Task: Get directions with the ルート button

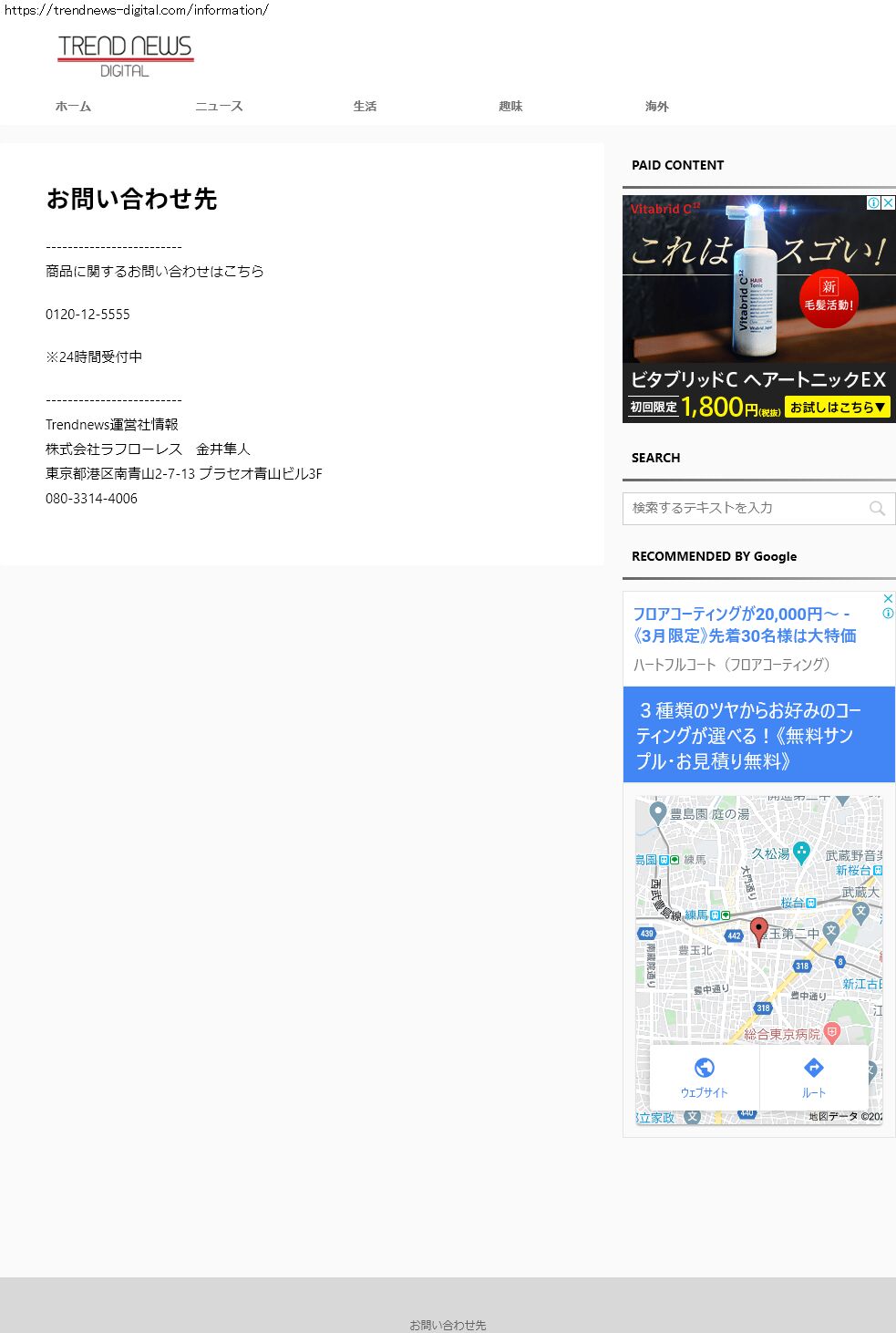Action: (x=814, y=1077)
